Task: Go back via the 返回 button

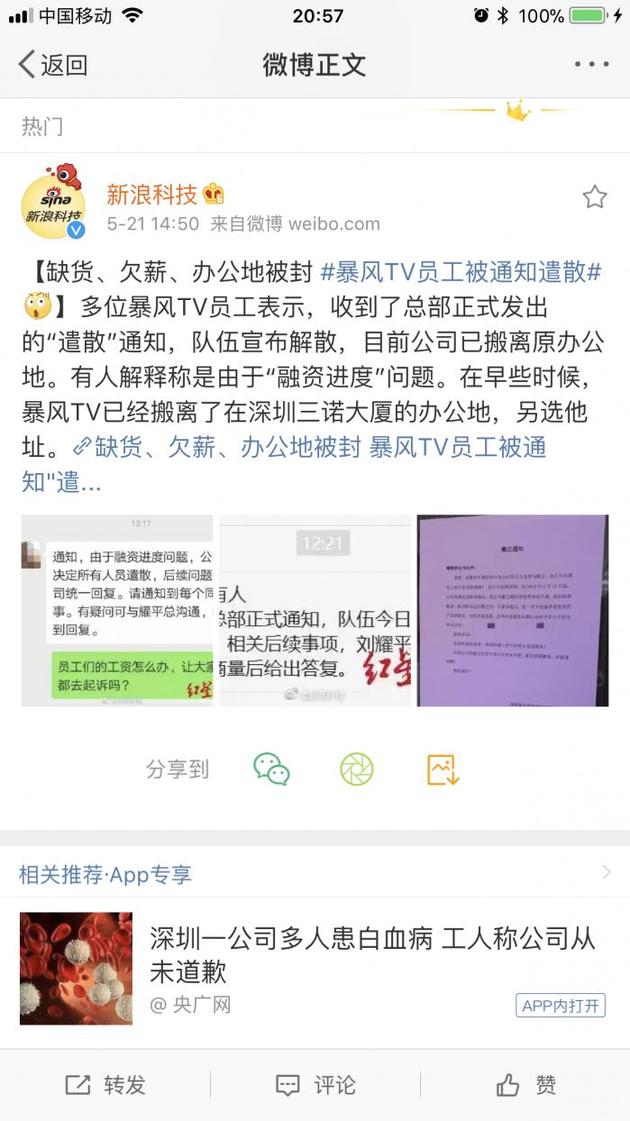Action: click(53, 65)
